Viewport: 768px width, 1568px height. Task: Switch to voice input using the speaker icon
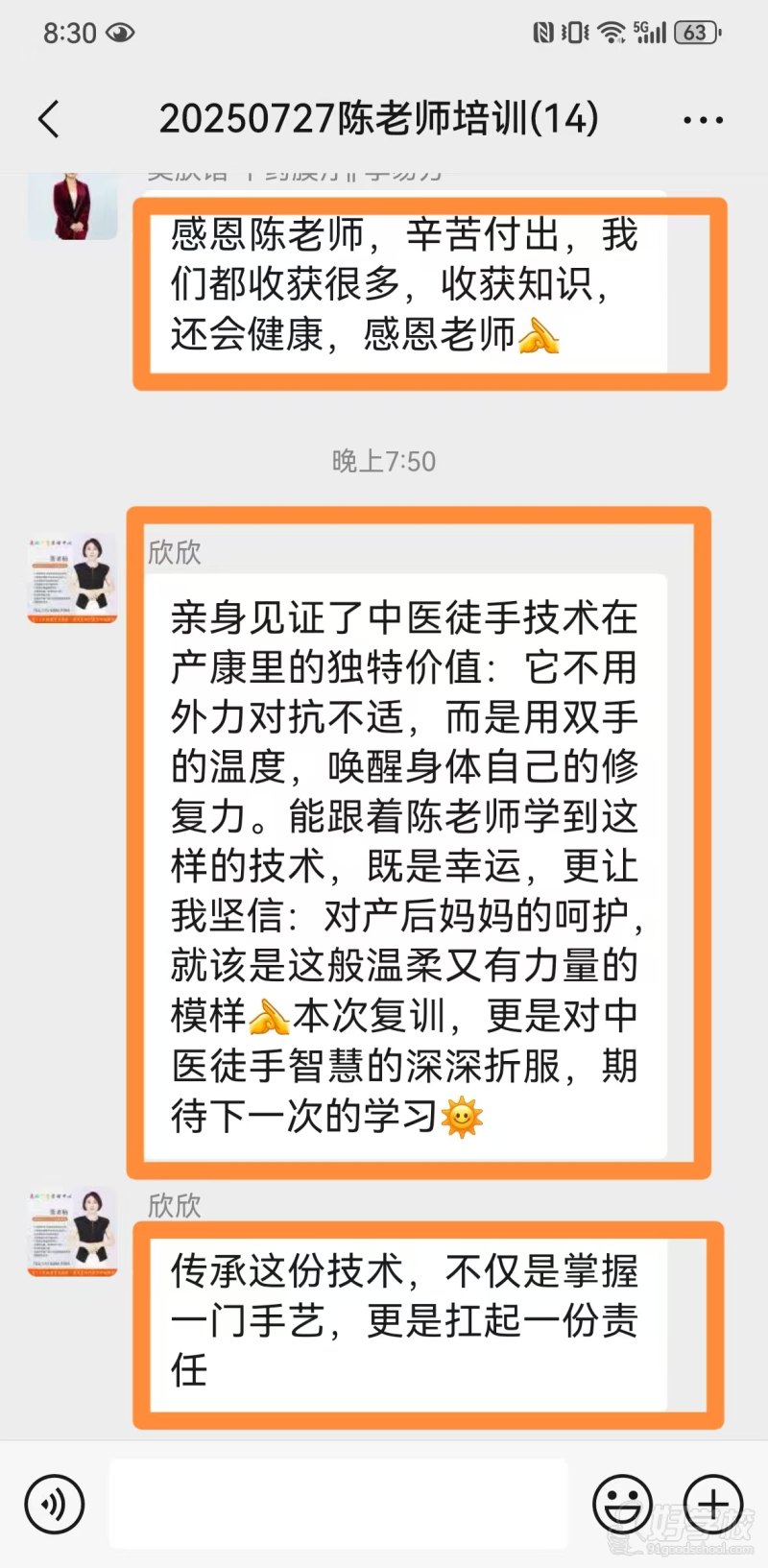(x=55, y=1505)
